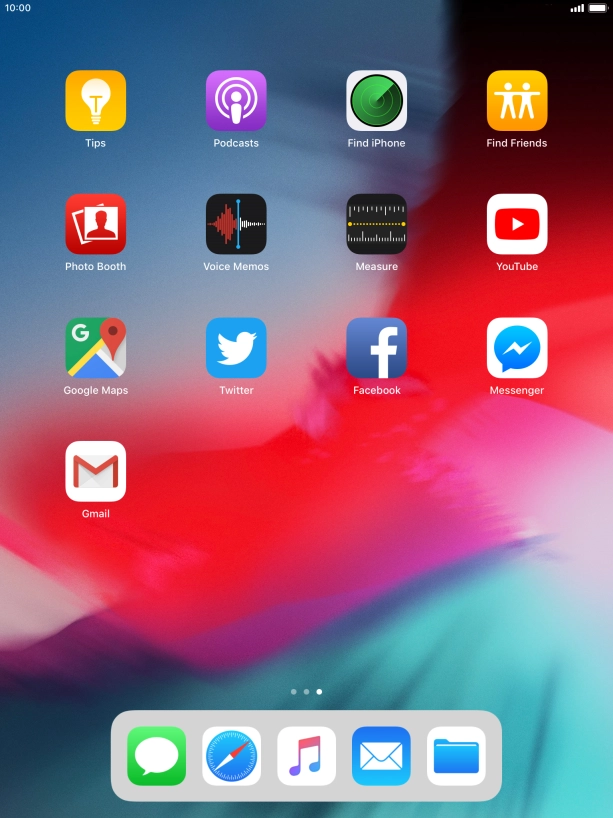Open Messages from the dock
Image resolution: width=613 pixels, height=818 pixels.
coord(157,756)
